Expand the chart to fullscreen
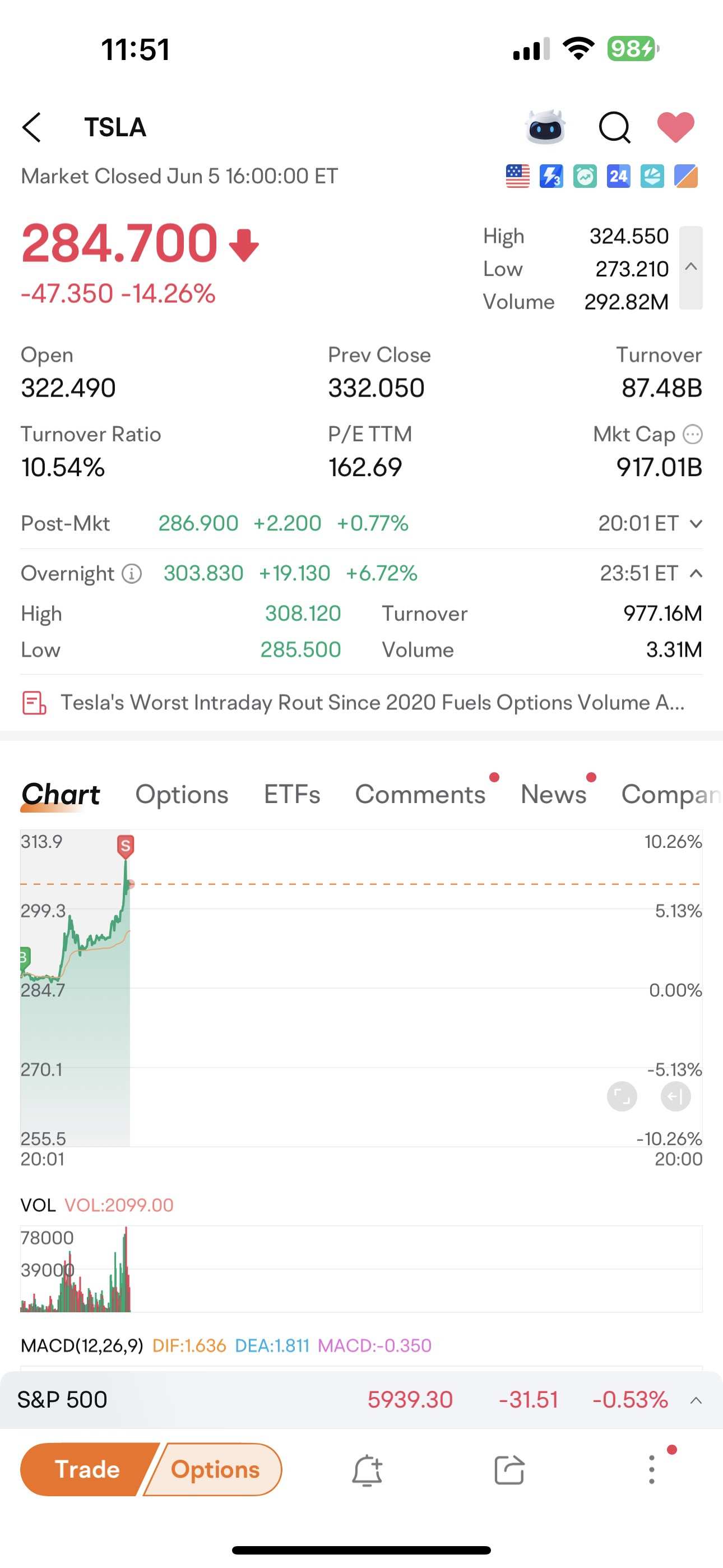Screen dimensions: 723x1568 click(622, 1097)
